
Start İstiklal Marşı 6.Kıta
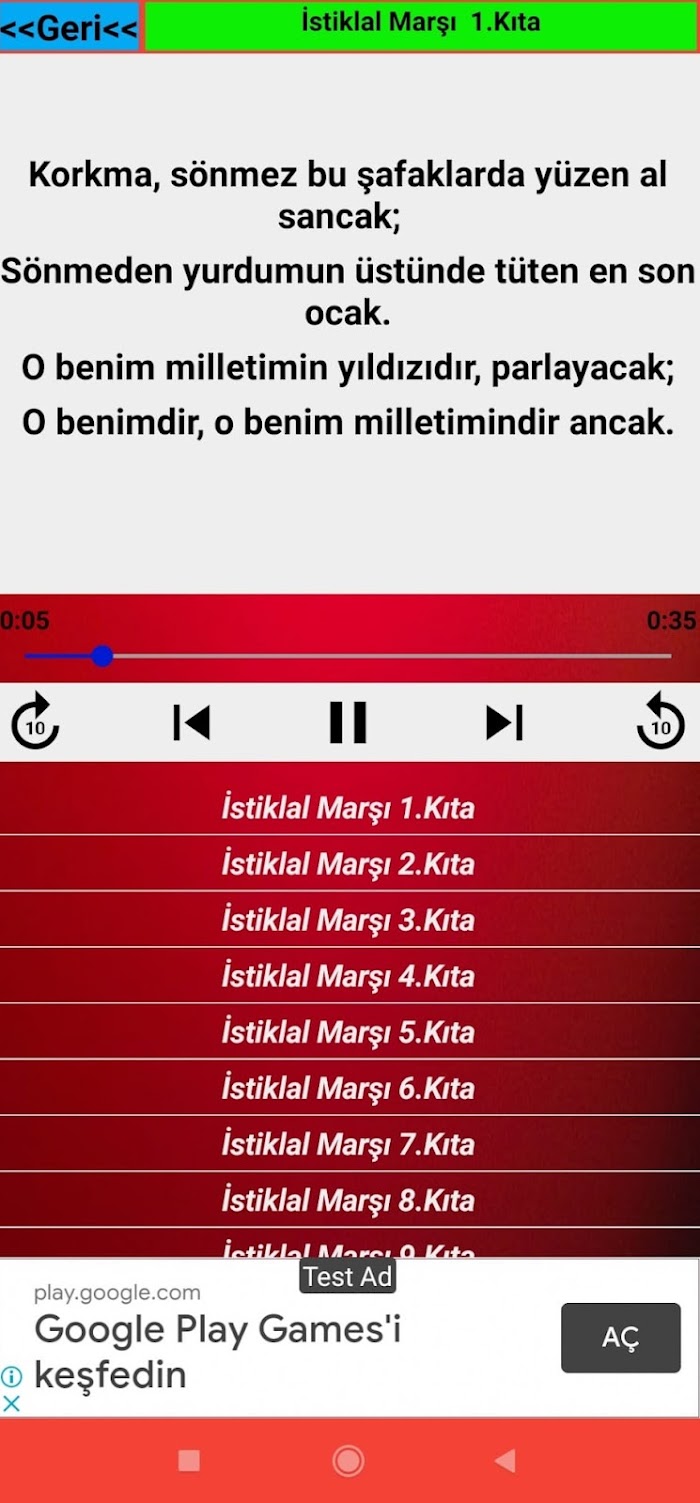[348, 1088]
